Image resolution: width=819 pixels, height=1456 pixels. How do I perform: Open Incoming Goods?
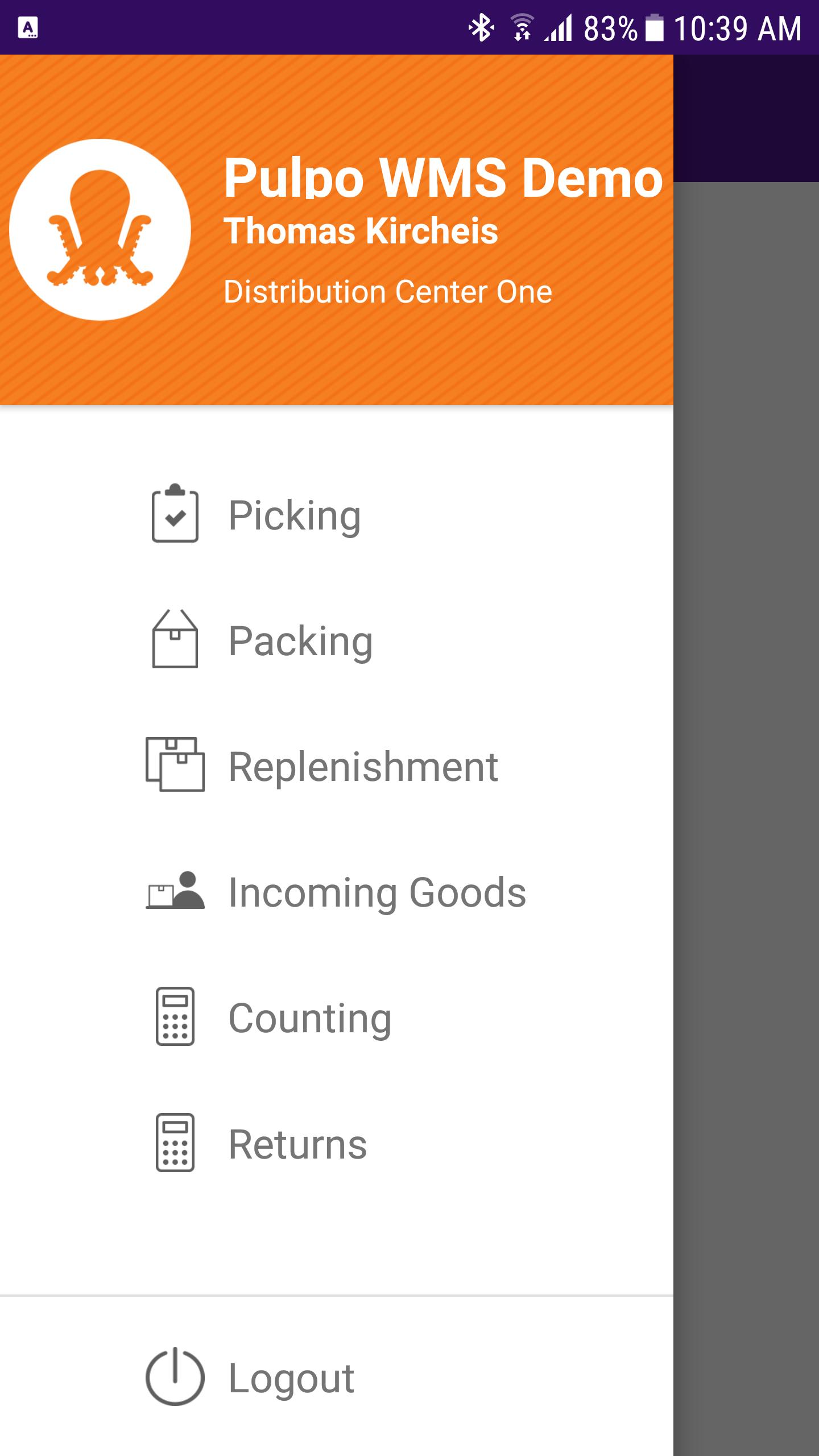point(377,892)
